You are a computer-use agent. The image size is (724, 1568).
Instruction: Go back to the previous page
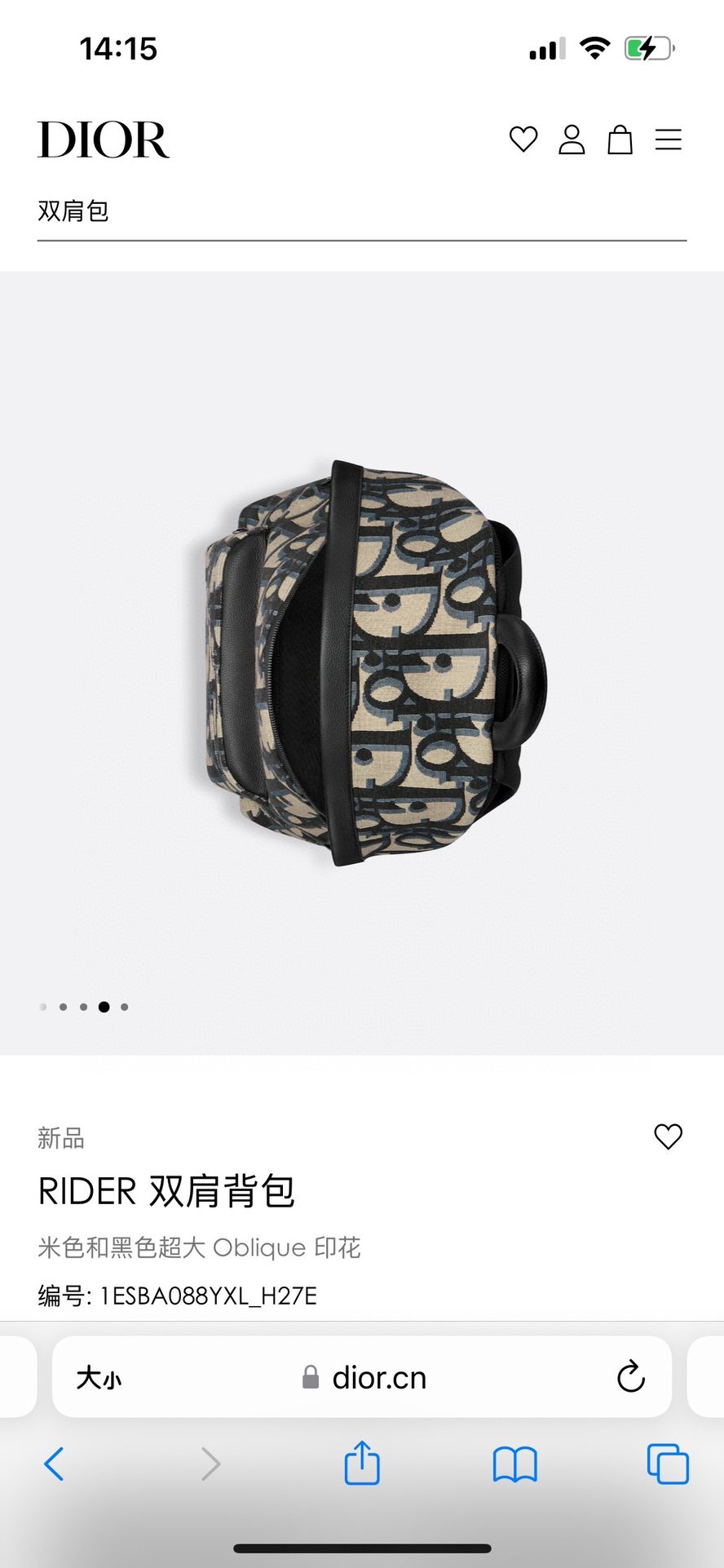54,1464
